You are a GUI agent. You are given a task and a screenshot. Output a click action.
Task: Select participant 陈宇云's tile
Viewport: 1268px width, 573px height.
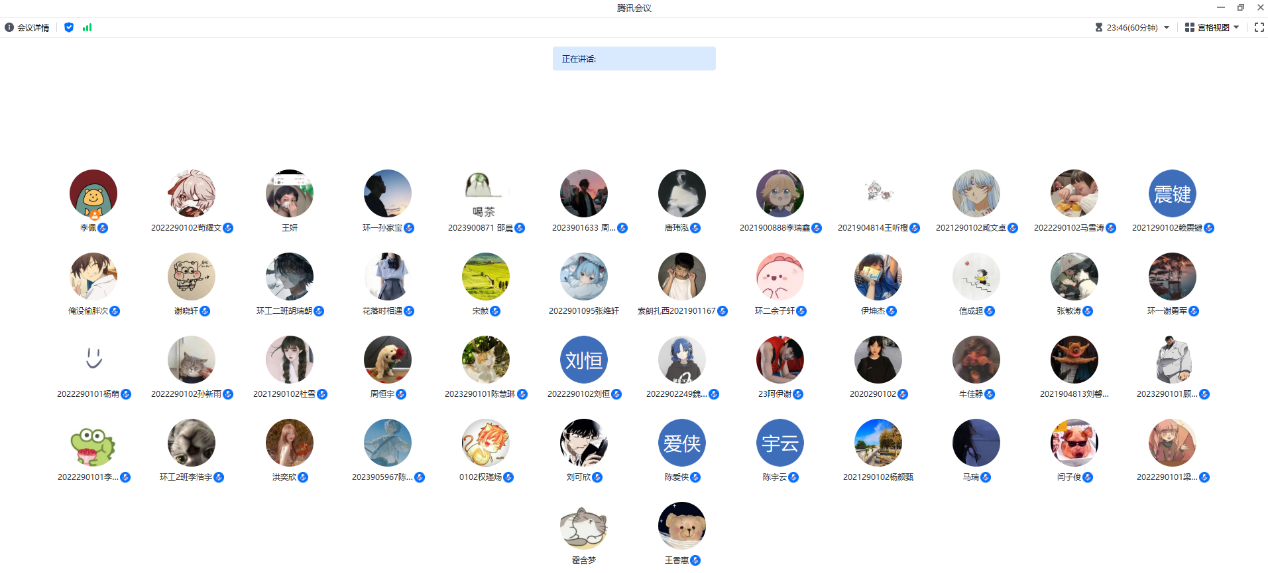tap(780, 443)
